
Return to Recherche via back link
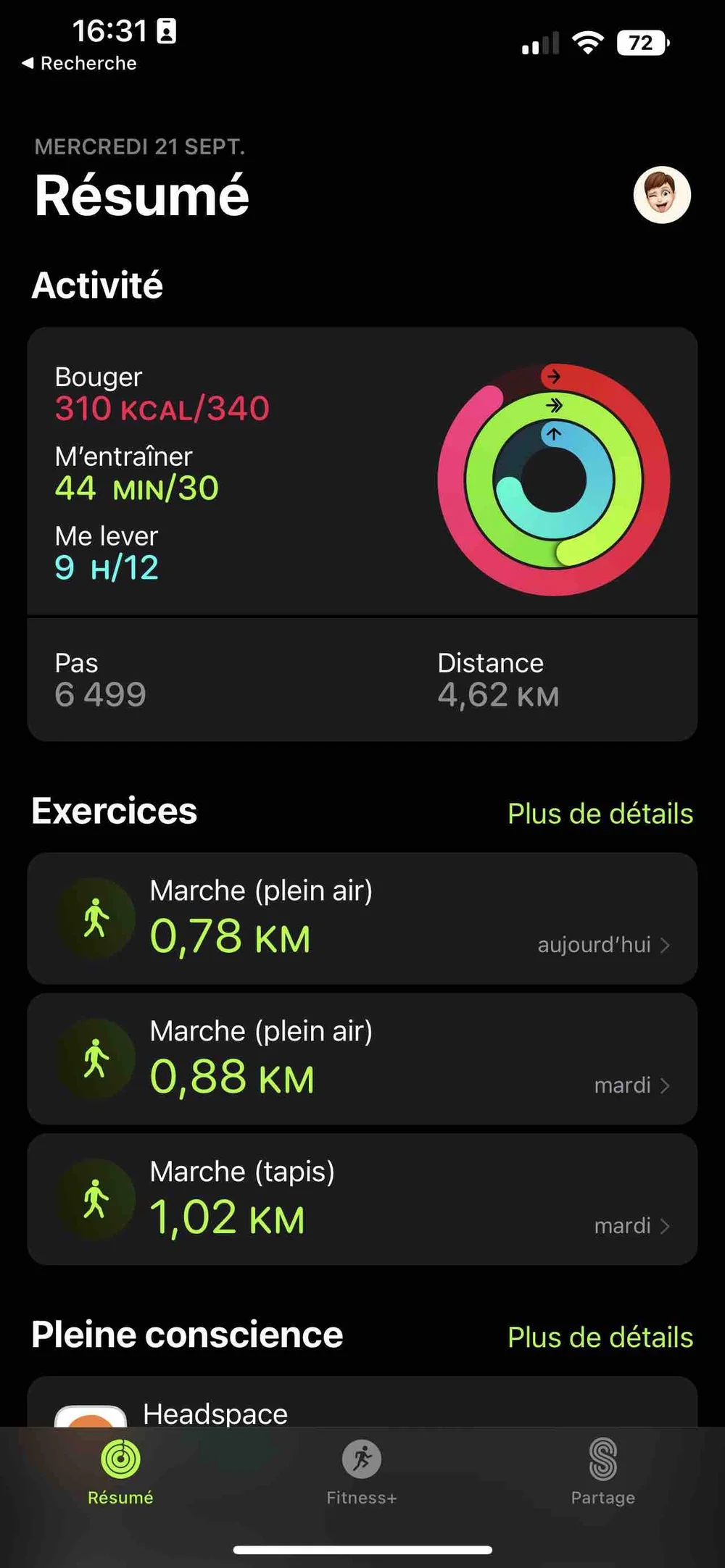[x=80, y=64]
